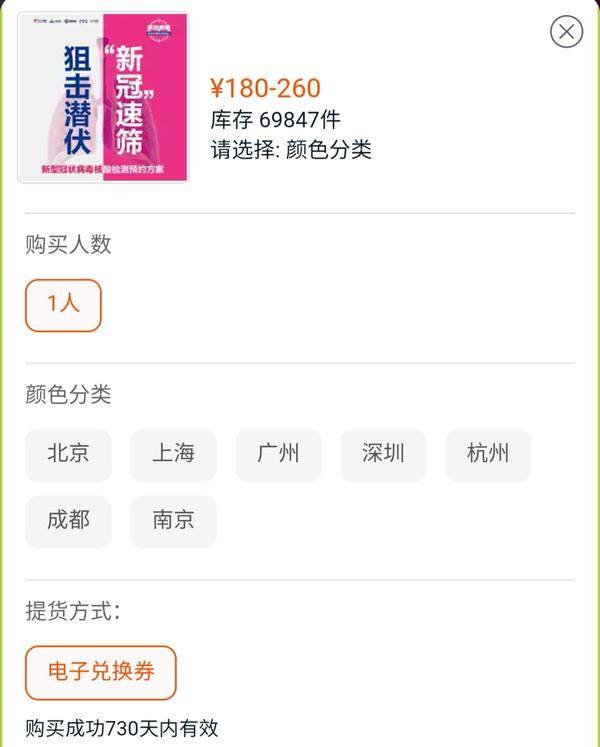Select the 广州 chip
Screen dimensions: 600x747
click(x=278, y=455)
